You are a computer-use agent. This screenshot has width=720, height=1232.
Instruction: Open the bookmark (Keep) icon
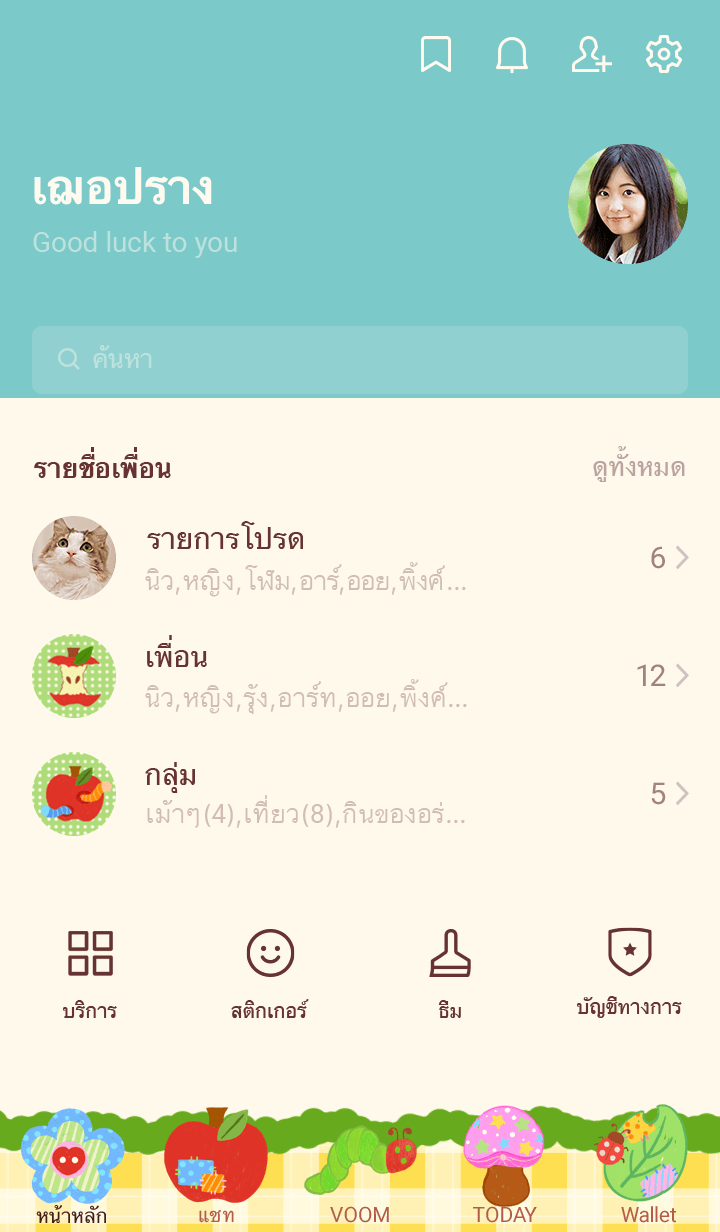pos(435,54)
